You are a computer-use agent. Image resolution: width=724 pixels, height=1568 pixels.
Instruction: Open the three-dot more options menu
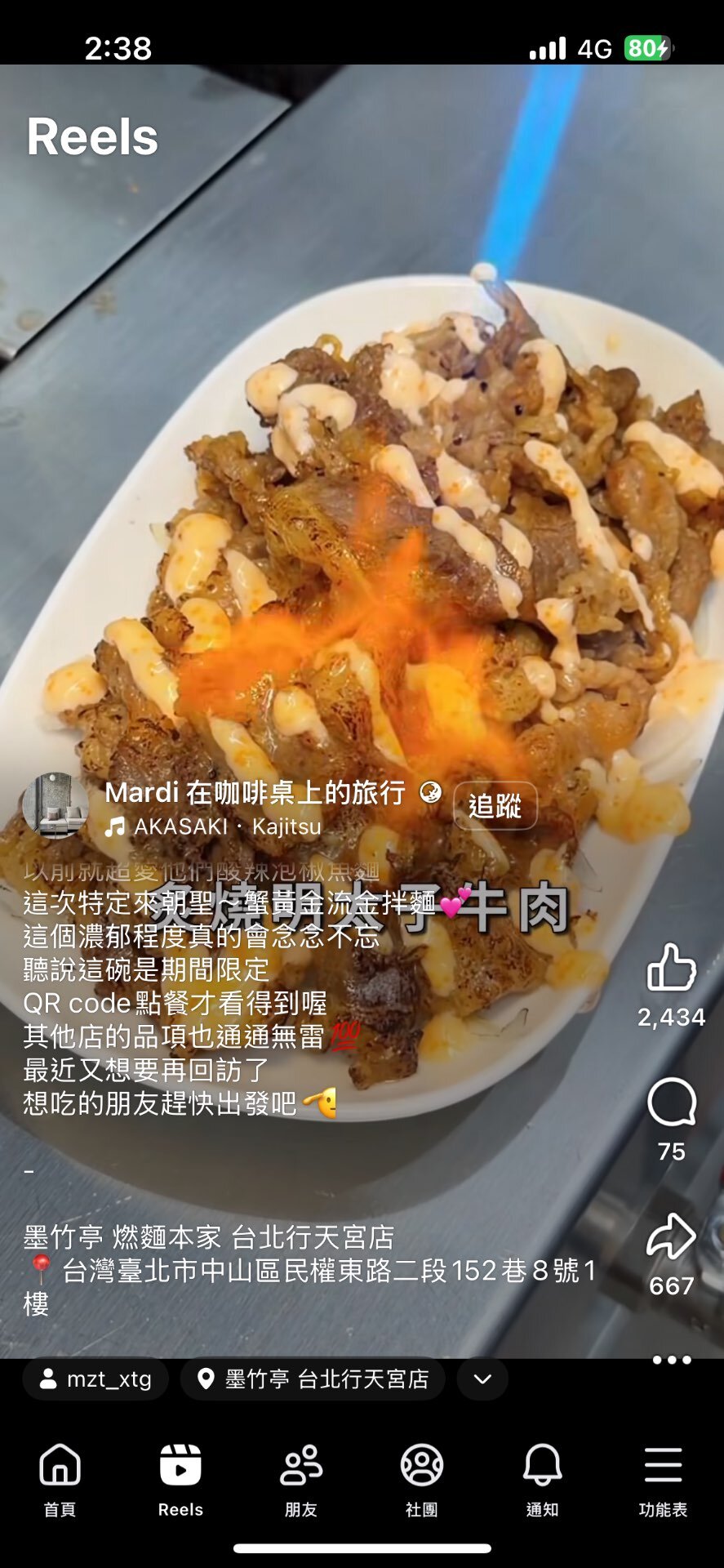click(672, 1360)
